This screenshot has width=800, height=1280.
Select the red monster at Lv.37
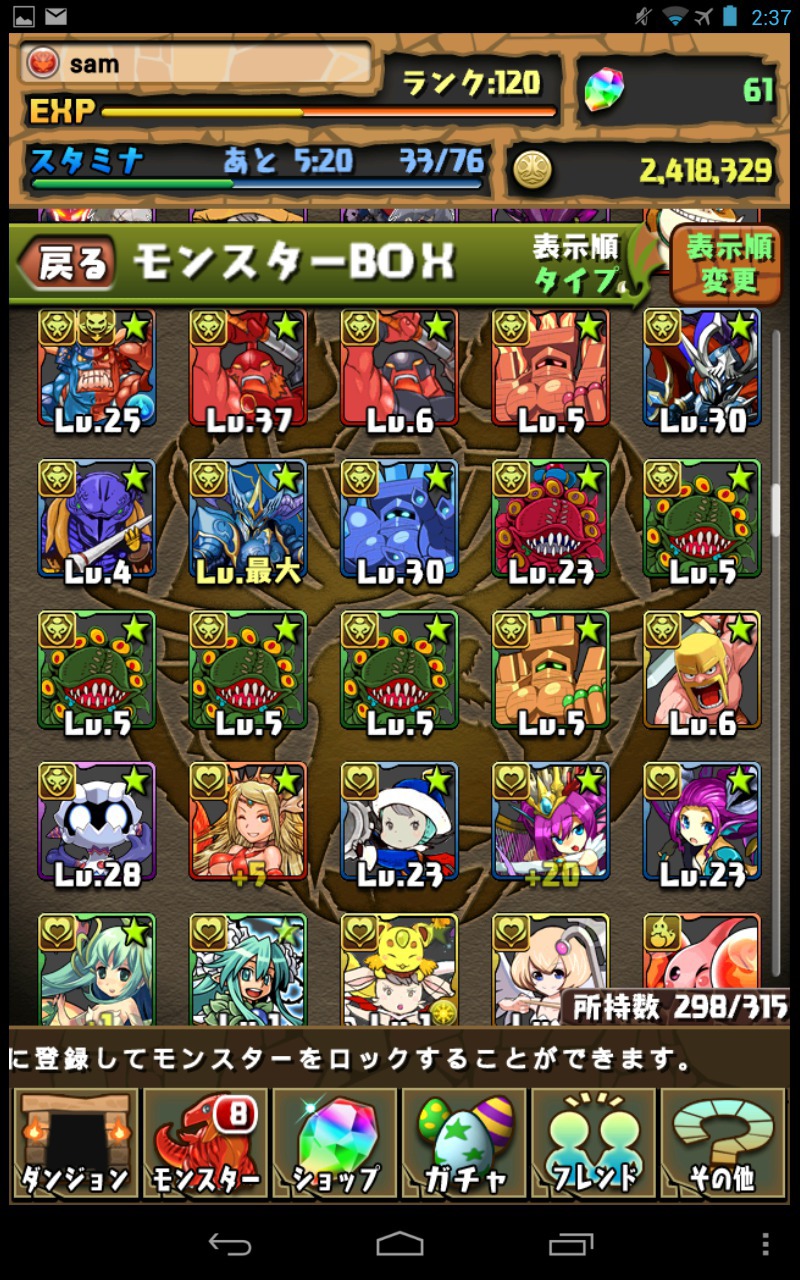click(248, 372)
